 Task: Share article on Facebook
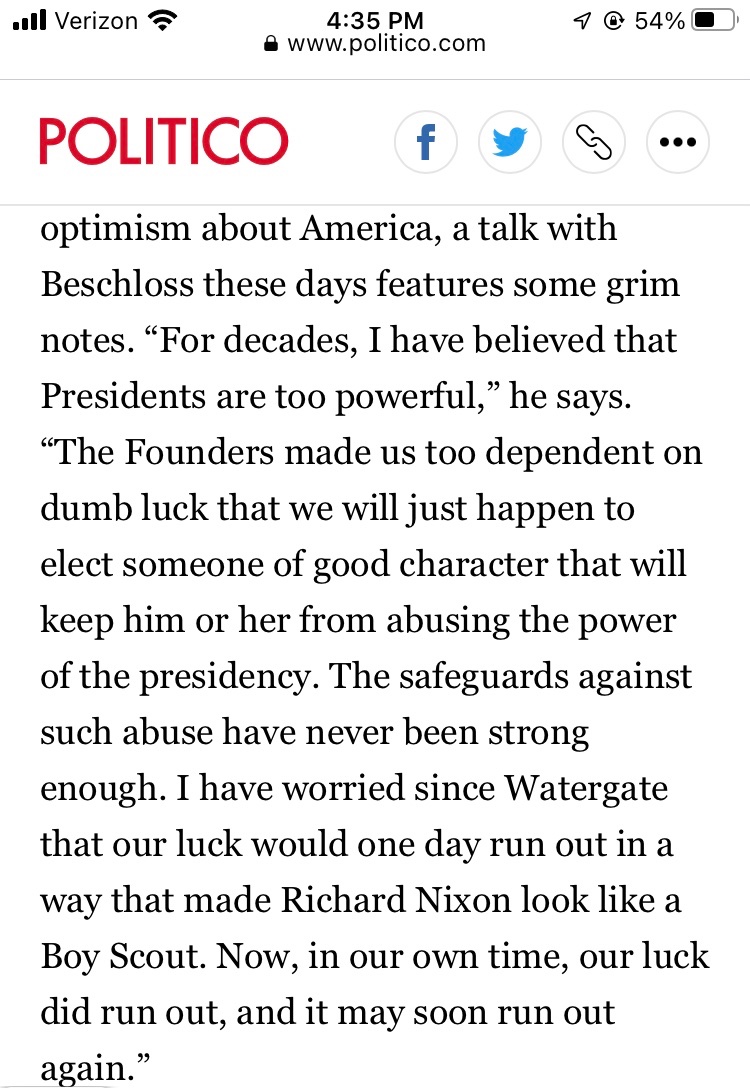click(x=426, y=141)
